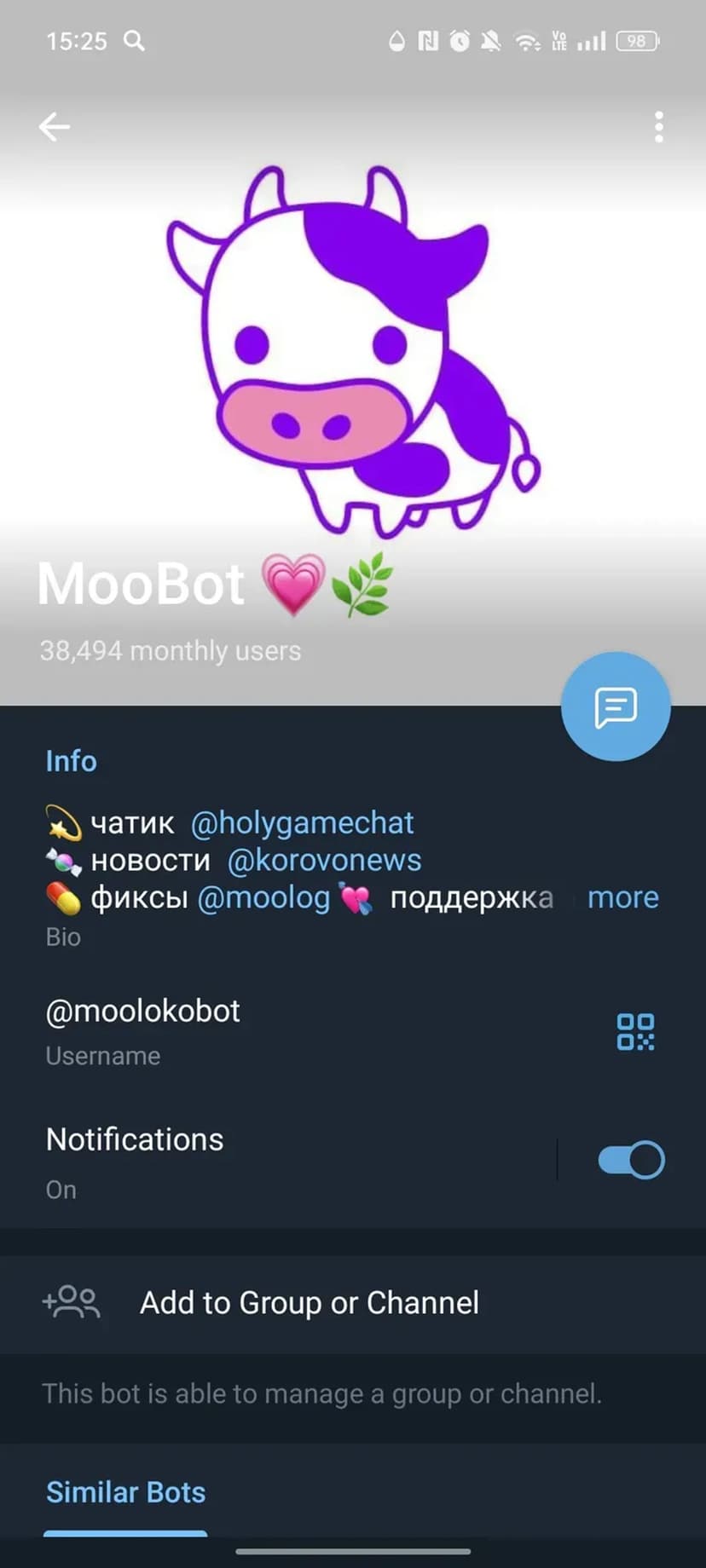The height and width of the screenshot is (1568, 706).
Task: Open the @moolog link
Action: [263, 898]
